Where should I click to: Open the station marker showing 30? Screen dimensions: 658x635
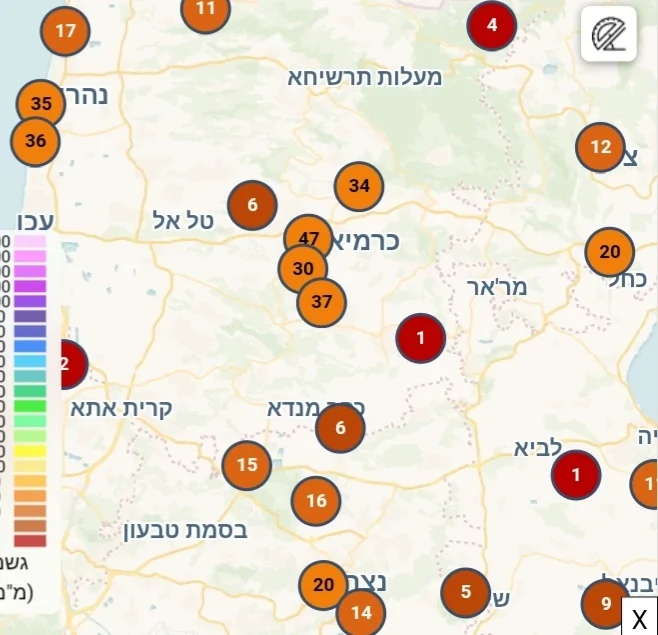click(x=302, y=269)
